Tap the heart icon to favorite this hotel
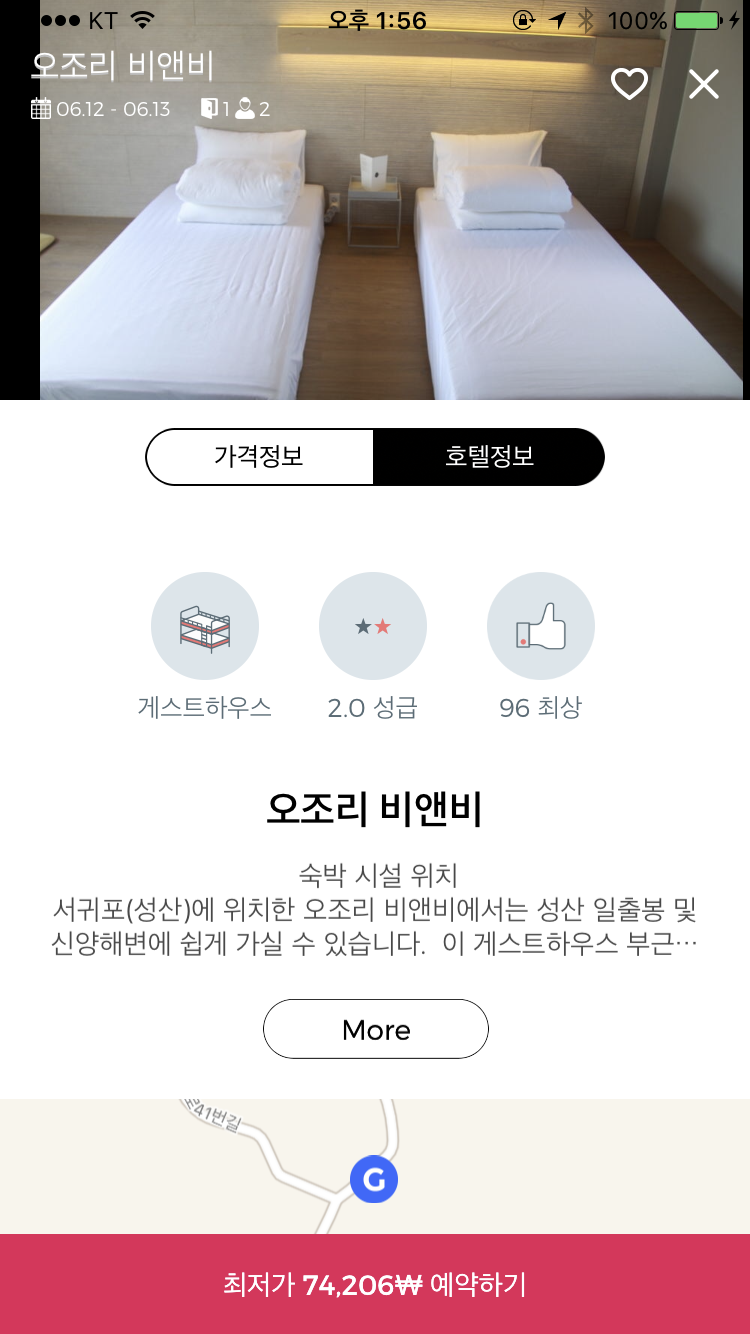This screenshot has height=1334, width=750. [x=628, y=85]
